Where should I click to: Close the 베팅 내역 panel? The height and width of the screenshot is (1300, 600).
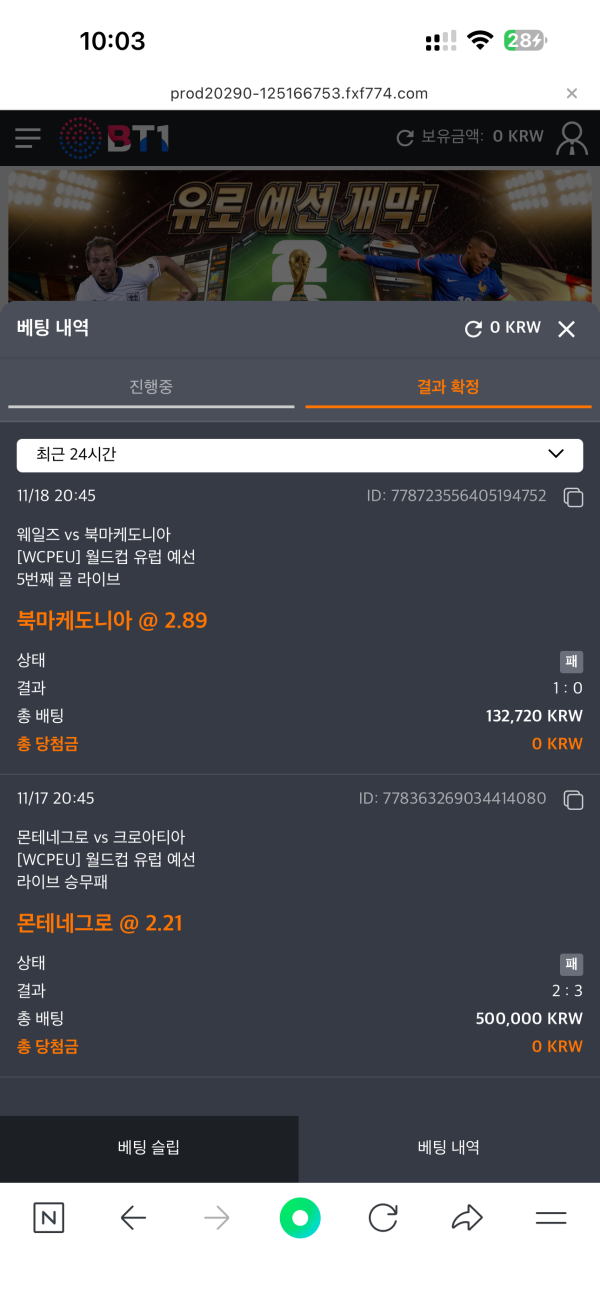tap(566, 329)
